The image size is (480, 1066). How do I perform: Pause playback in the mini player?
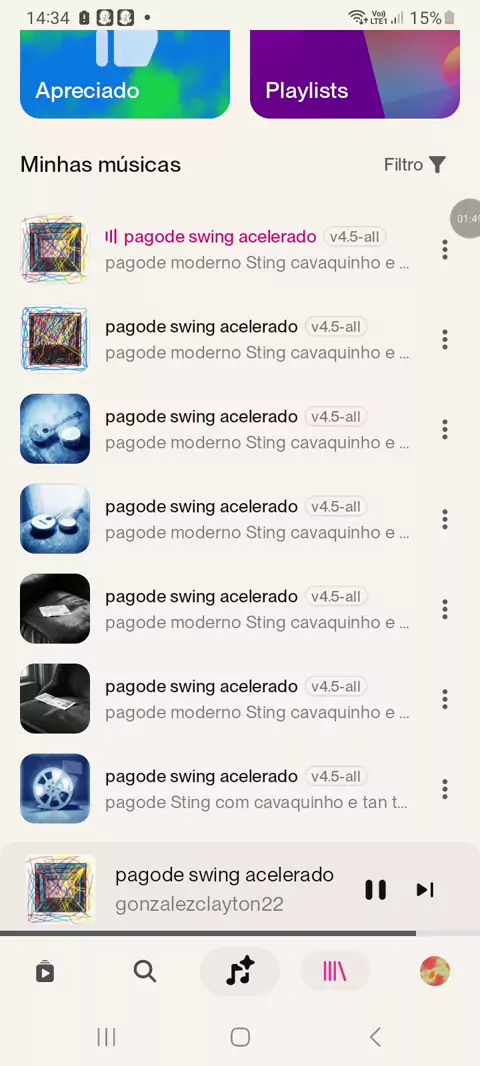coord(375,889)
